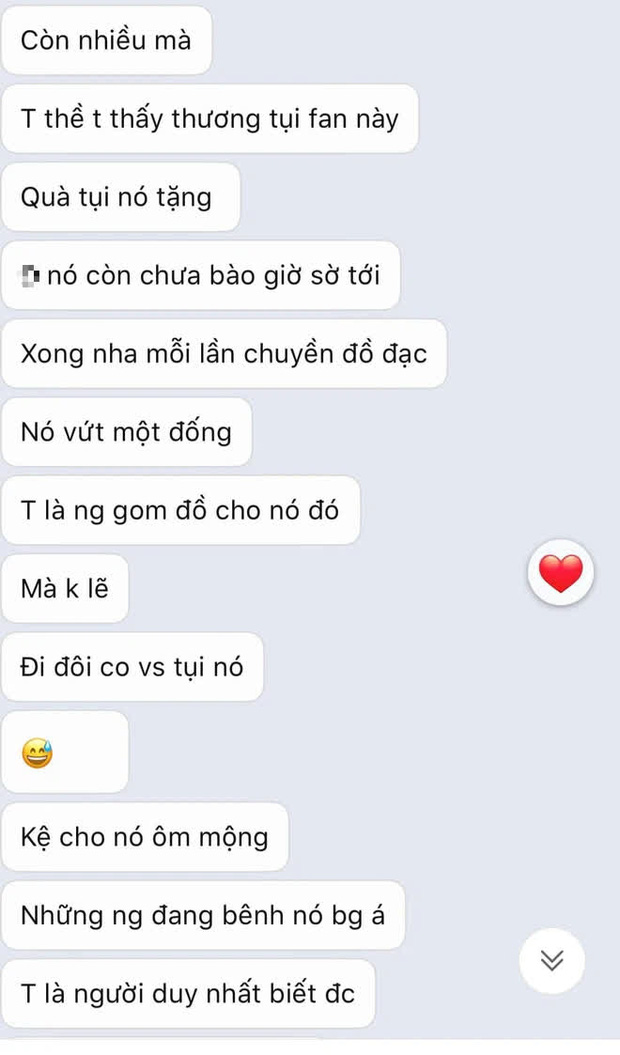Jump to latest messages with the down arrow
The width and height of the screenshot is (620, 1055).
click(x=551, y=961)
